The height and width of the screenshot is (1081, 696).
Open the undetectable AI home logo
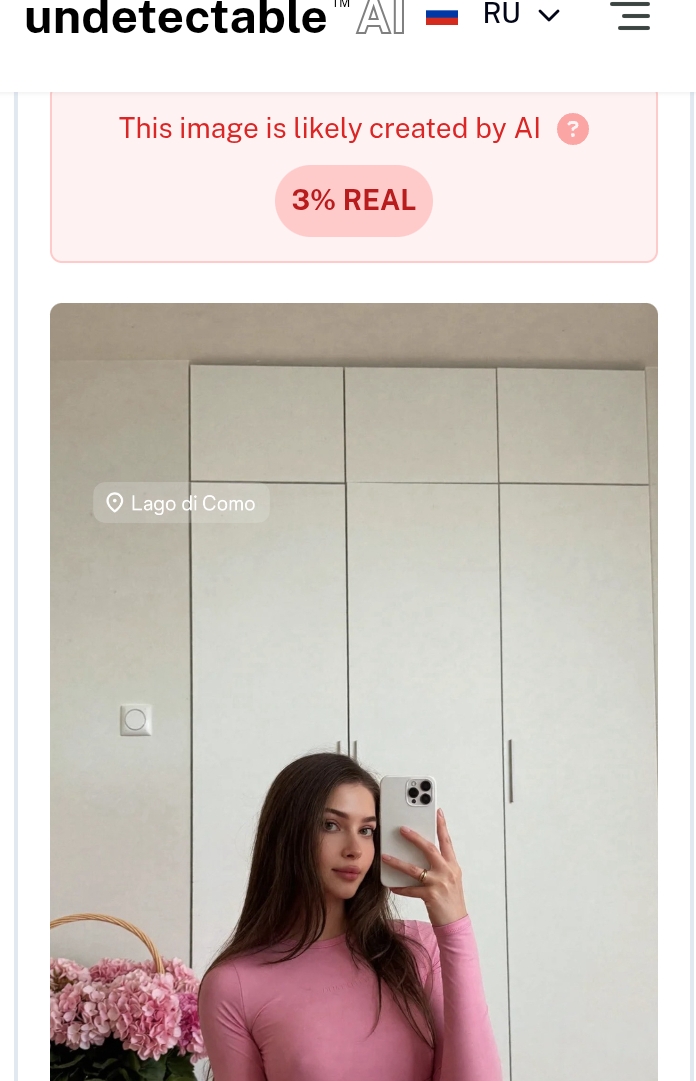coord(213,17)
